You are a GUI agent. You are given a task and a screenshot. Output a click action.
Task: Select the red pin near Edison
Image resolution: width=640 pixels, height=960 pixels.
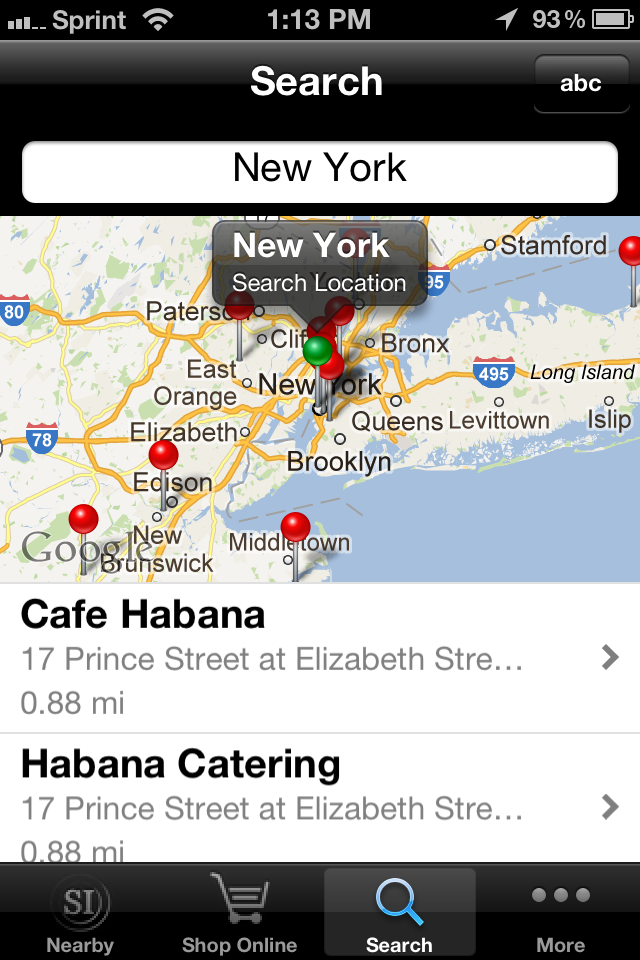[x=164, y=456]
